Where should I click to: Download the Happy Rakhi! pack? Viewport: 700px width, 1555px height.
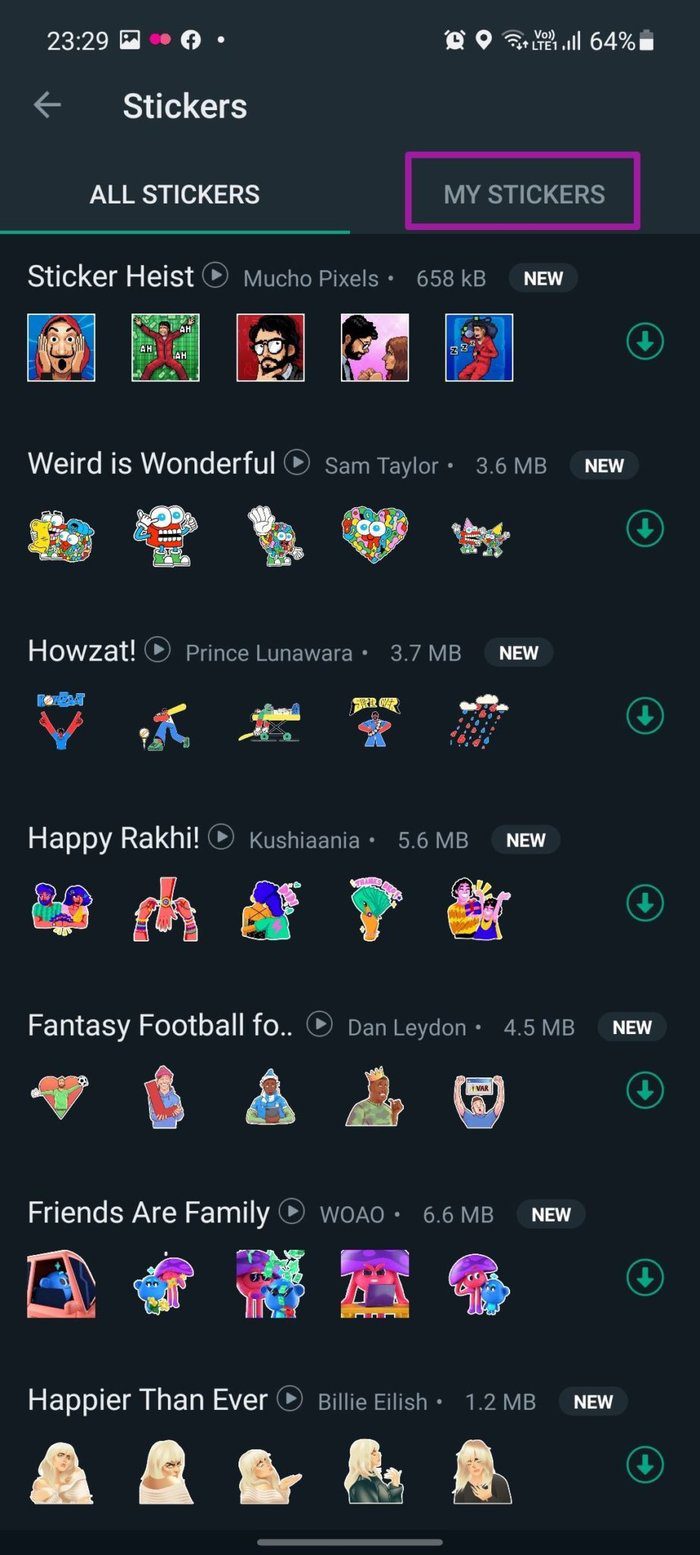[x=645, y=902]
